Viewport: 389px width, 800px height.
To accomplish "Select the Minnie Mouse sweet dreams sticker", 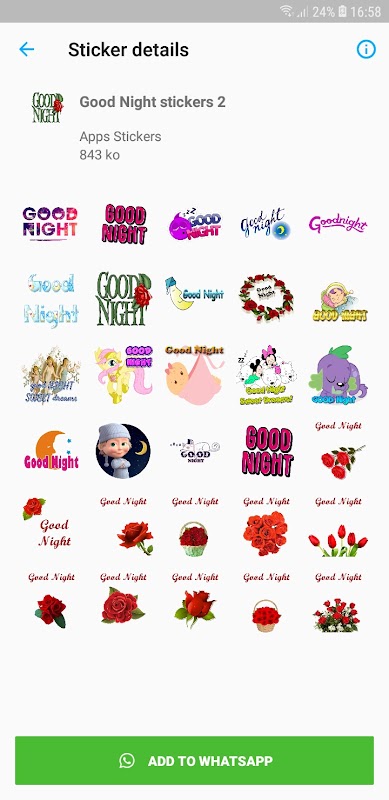I will (266, 375).
